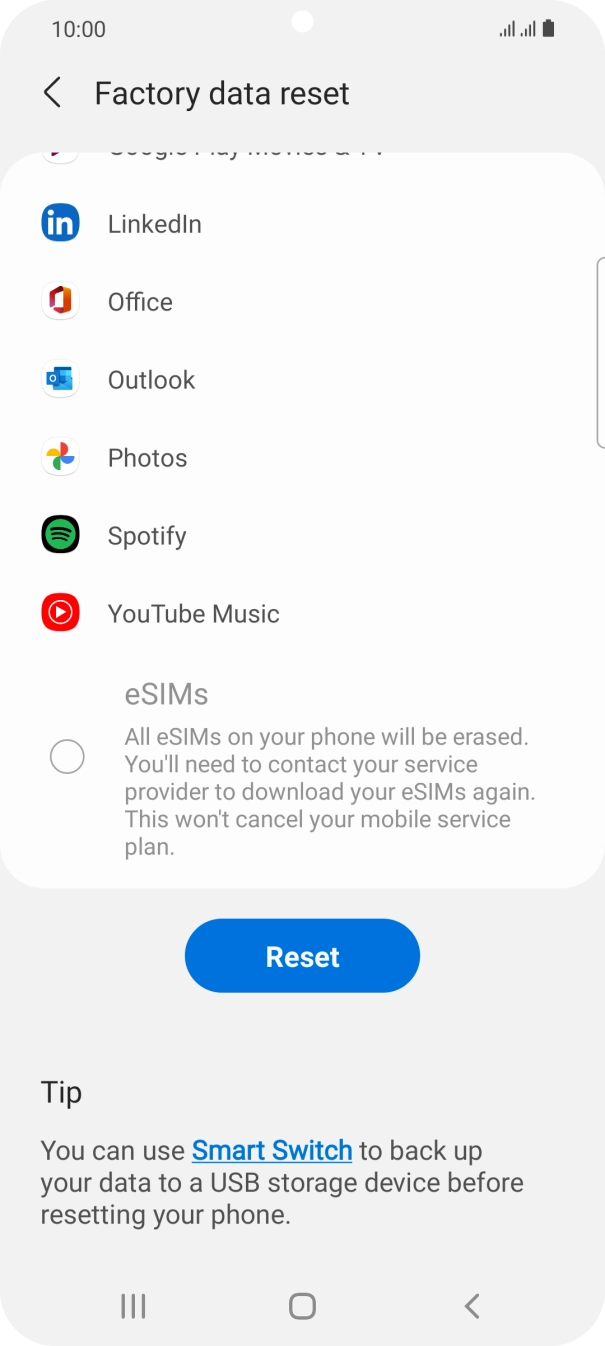Image resolution: width=605 pixels, height=1346 pixels.
Task: Select the eSIMs radio button
Action: tap(67, 757)
